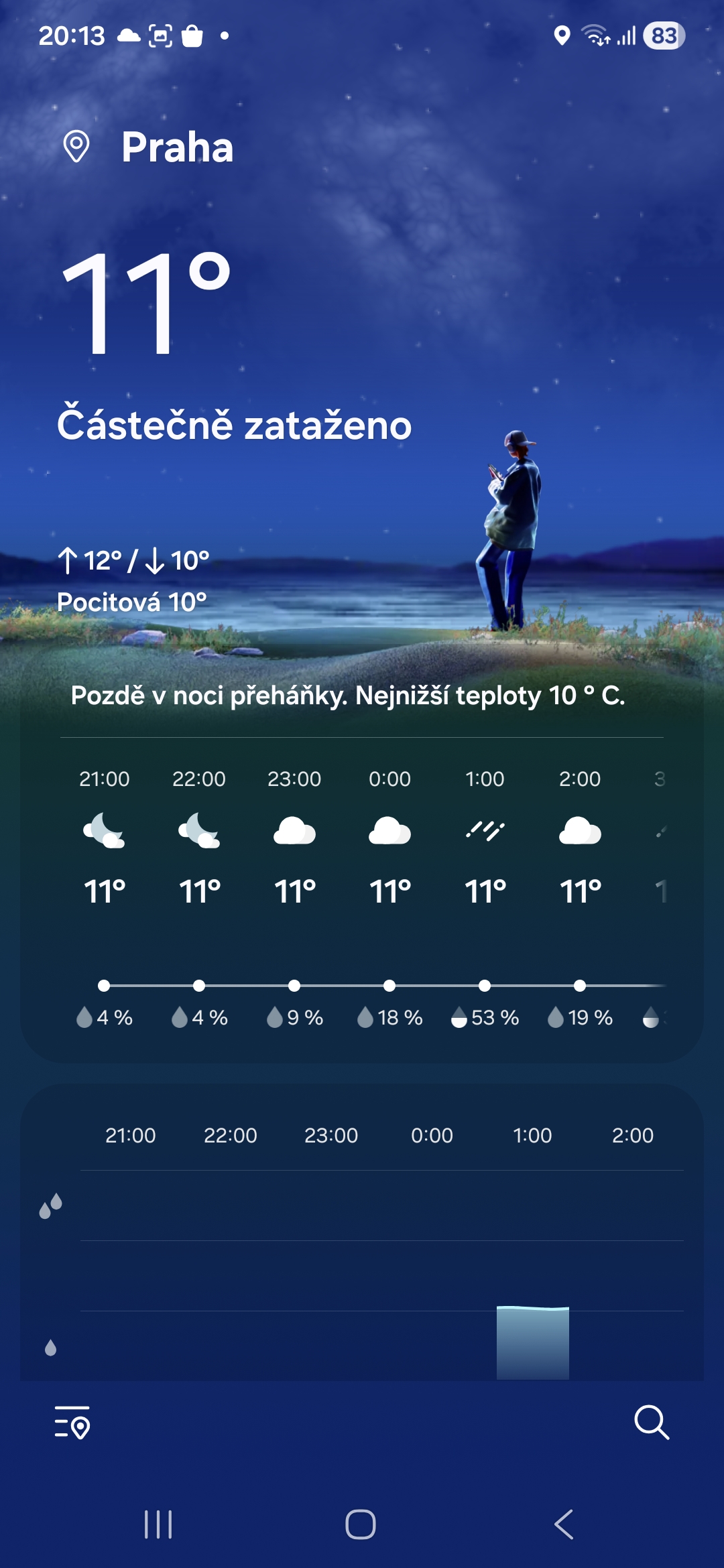Open the saved locations list
This screenshot has width=724, height=1568.
point(72,1422)
